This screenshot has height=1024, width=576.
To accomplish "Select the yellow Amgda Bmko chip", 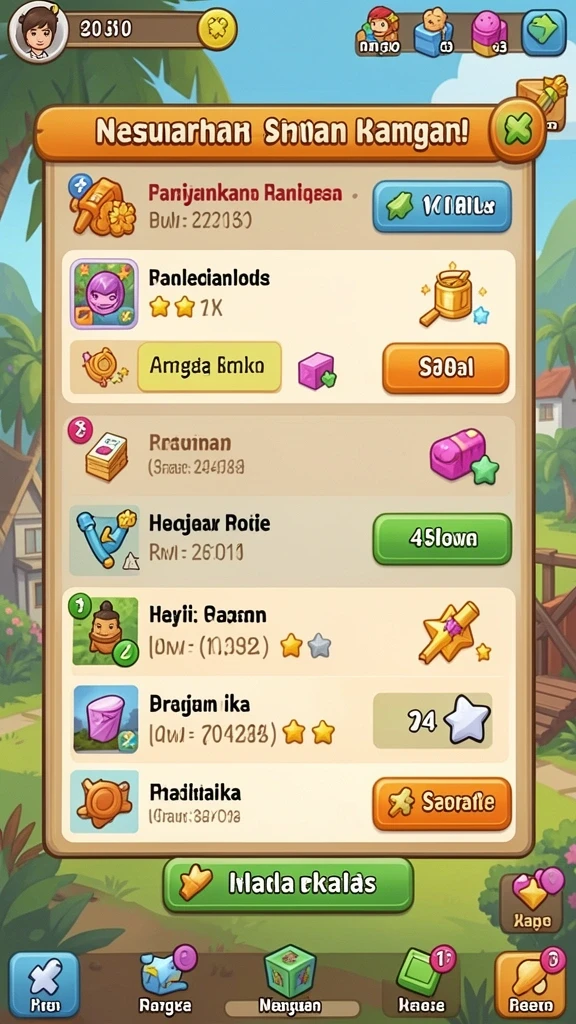I will point(209,366).
